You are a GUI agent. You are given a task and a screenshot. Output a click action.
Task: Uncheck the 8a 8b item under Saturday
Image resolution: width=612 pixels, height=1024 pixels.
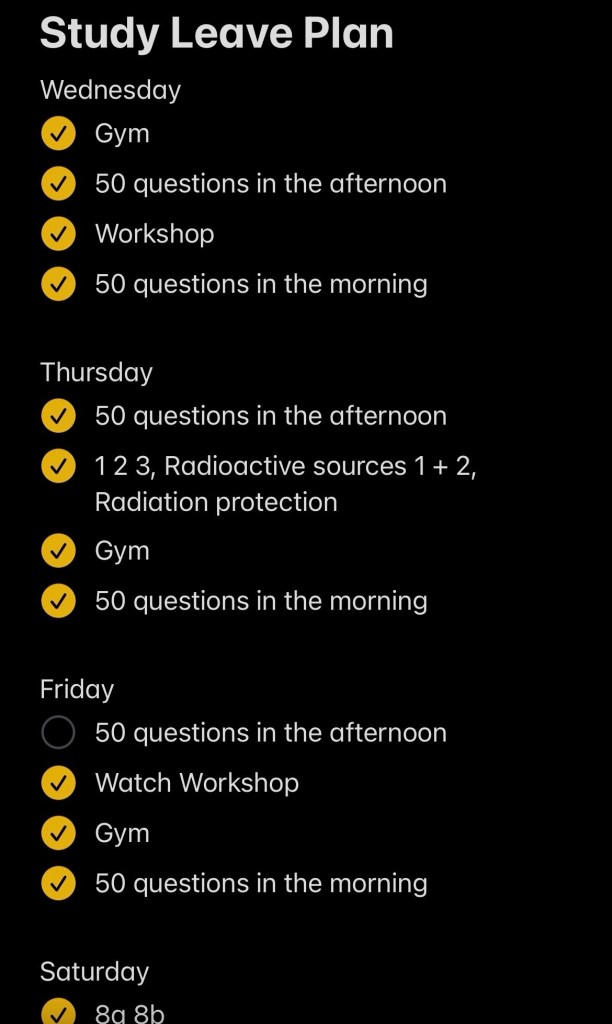(x=58, y=1012)
